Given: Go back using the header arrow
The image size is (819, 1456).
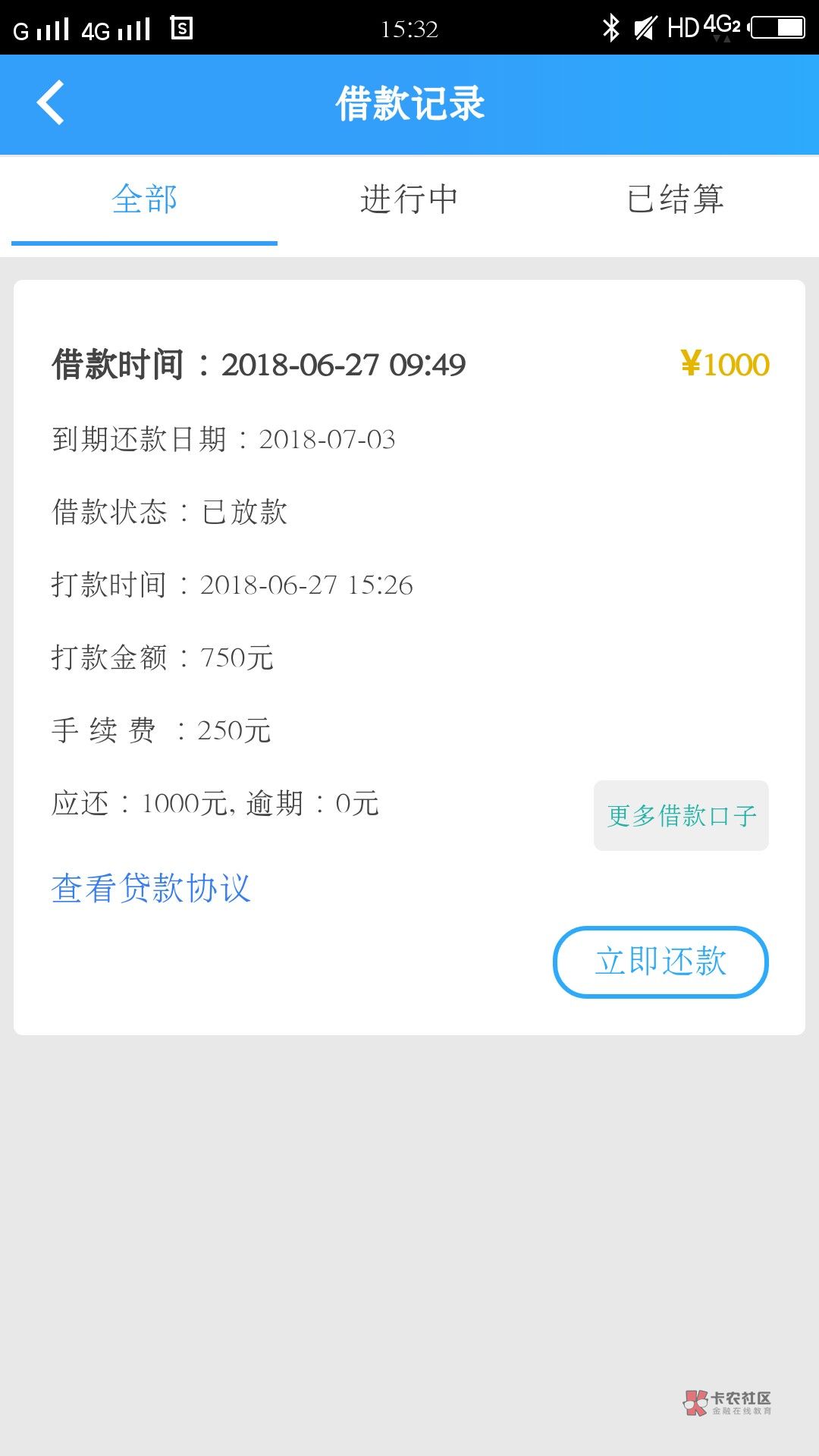Looking at the screenshot, I should 50,103.
